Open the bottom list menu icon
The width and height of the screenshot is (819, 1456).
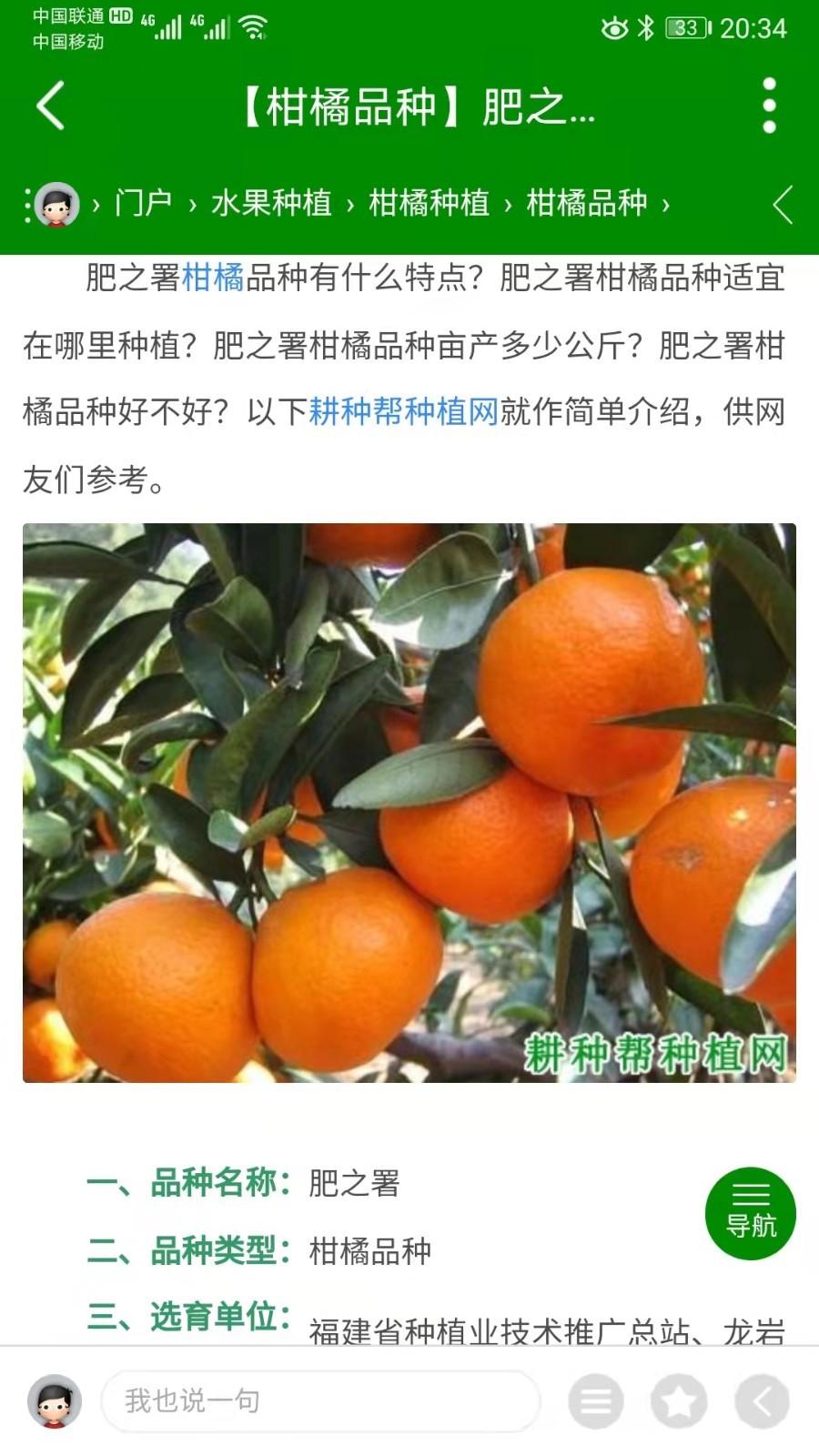coord(596,1401)
